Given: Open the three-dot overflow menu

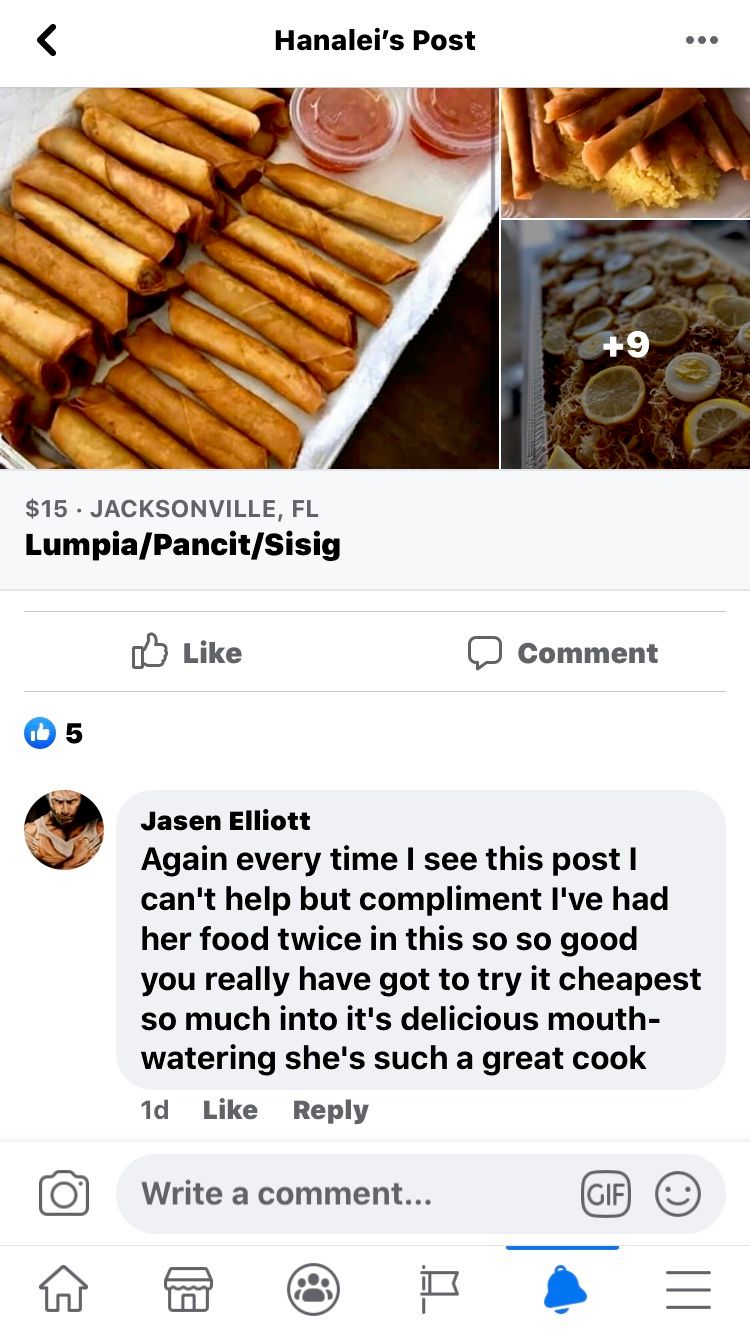Looking at the screenshot, I should point(701,41).
